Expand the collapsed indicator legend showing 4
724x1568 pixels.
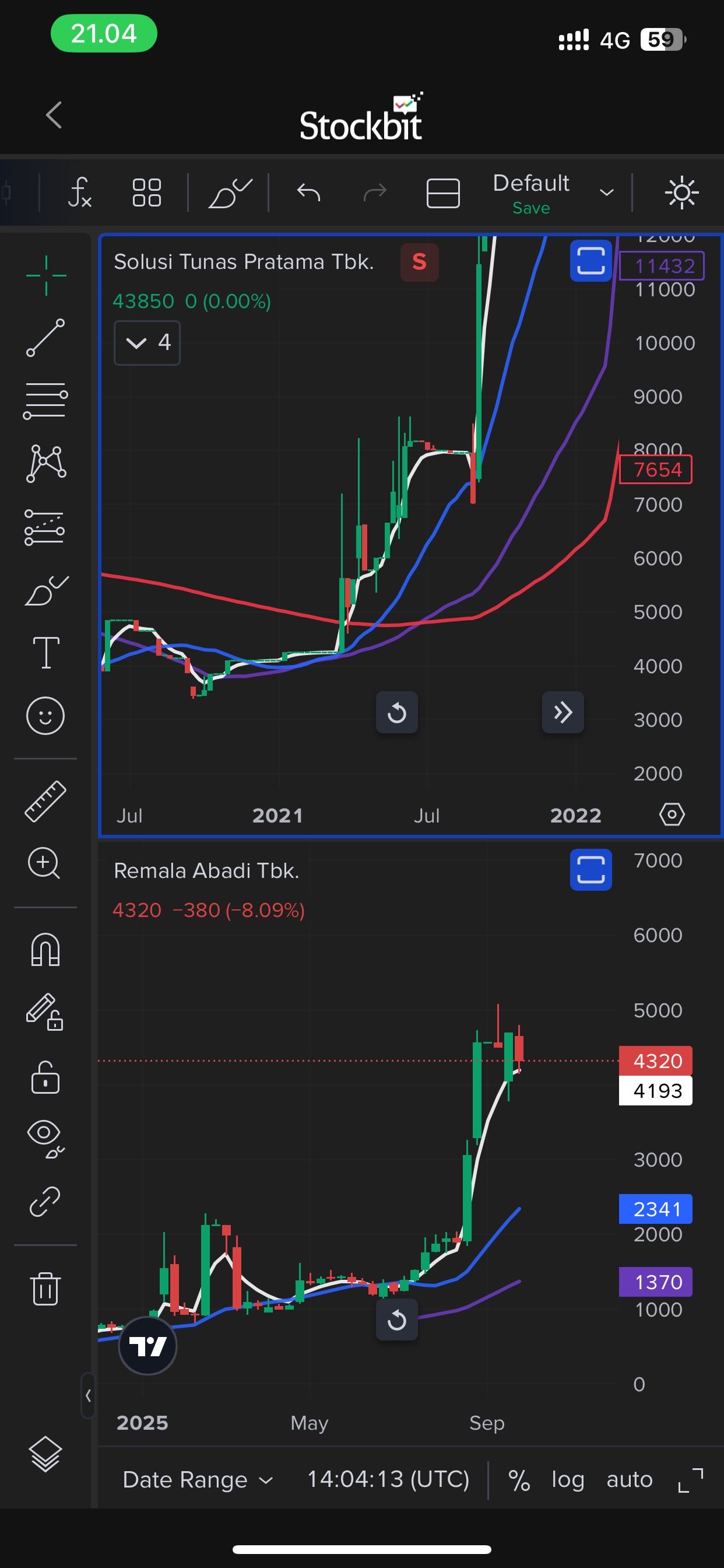(x=147, y=342)
